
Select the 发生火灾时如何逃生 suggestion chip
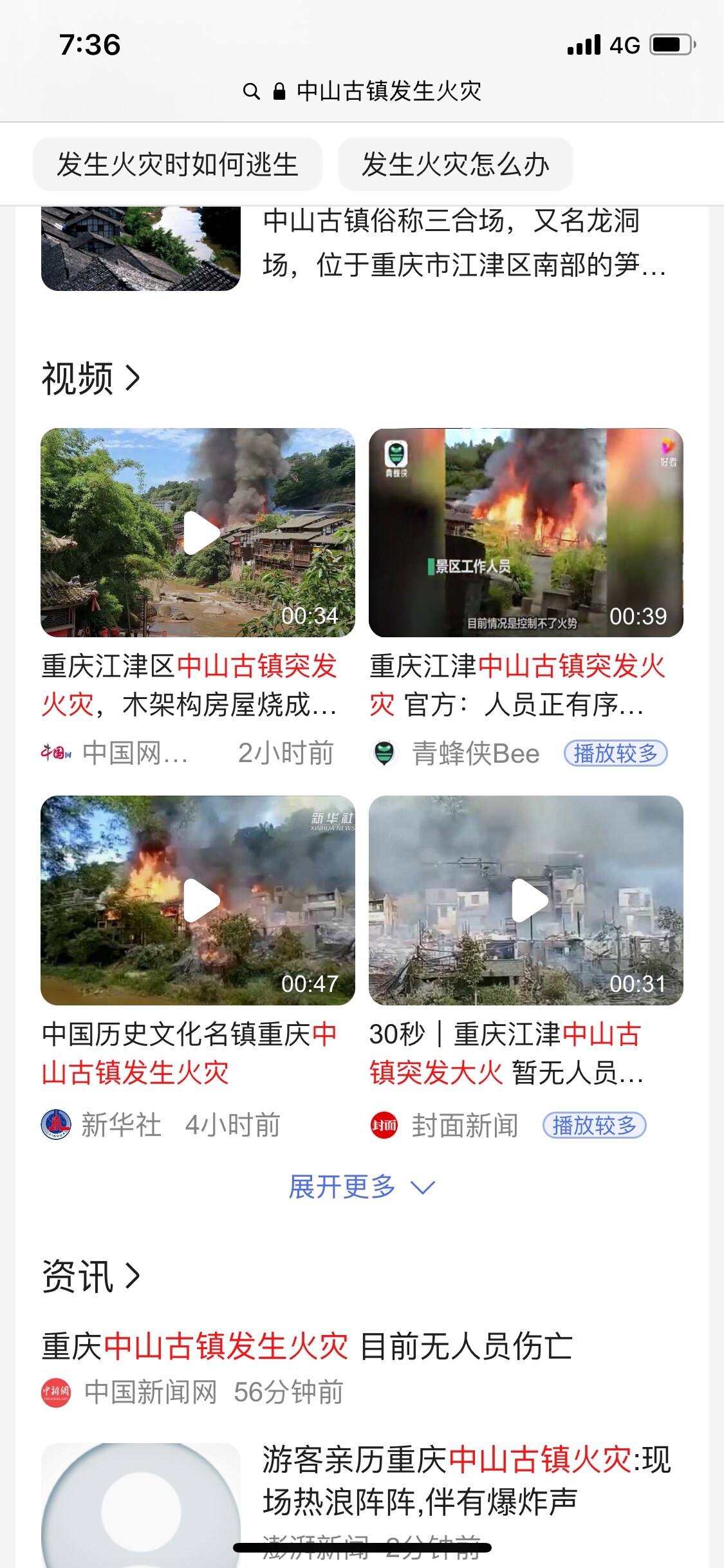177,164
